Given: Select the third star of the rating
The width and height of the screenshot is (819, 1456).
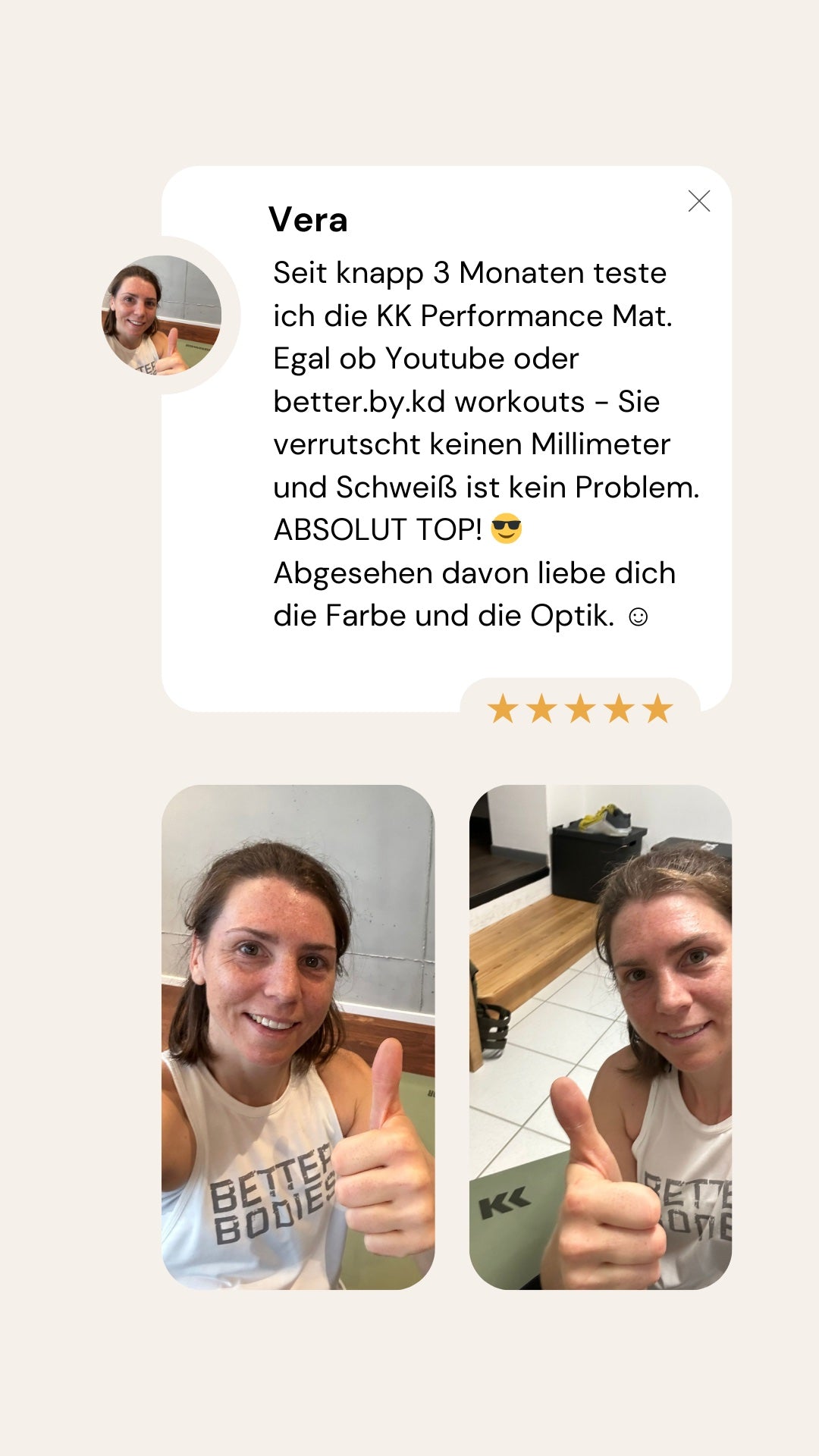Looking at the screenshot, I should click(580, 708).
